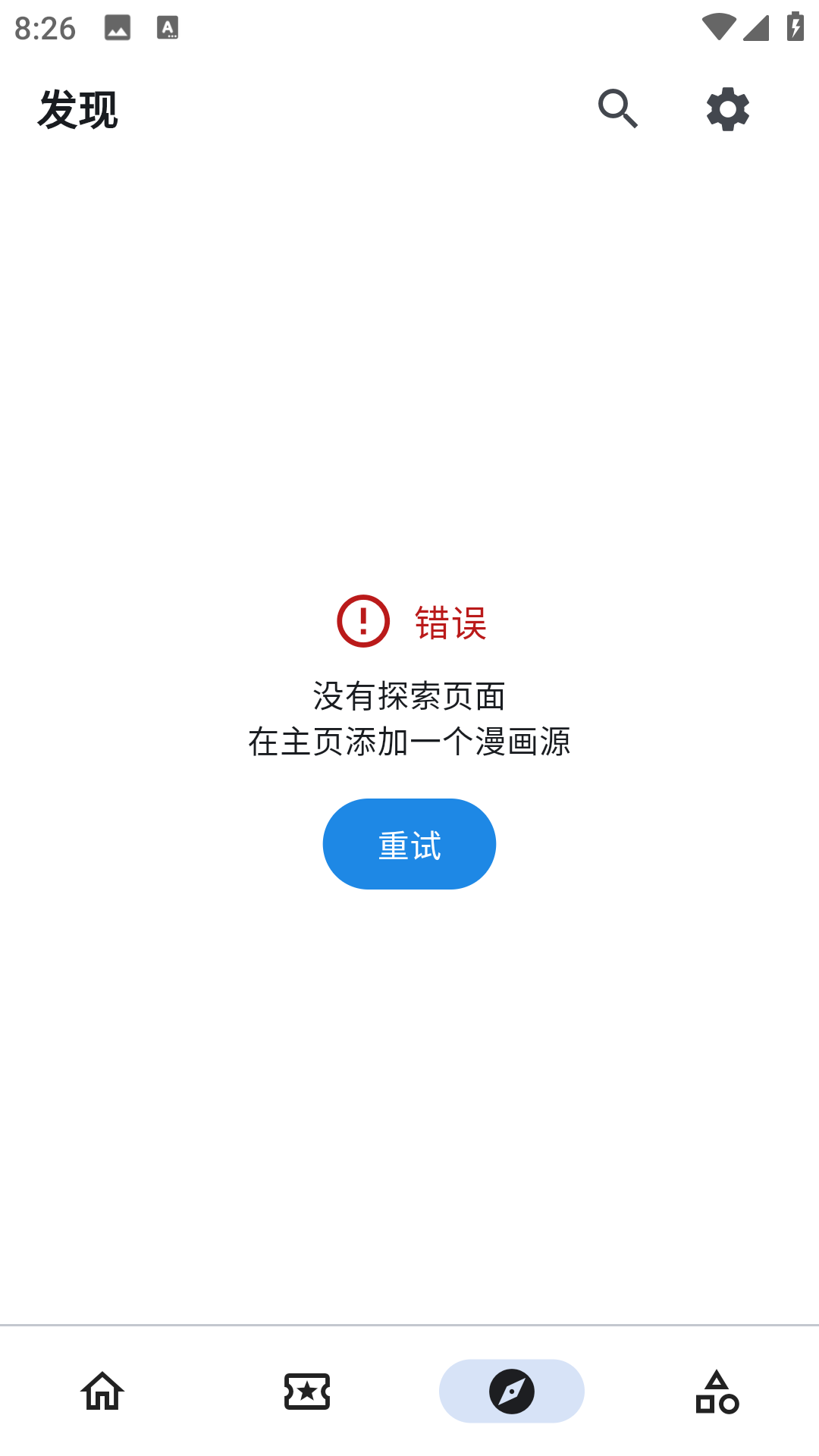
Task: Tap the clock showing 8:26
Action: [45, 28]
